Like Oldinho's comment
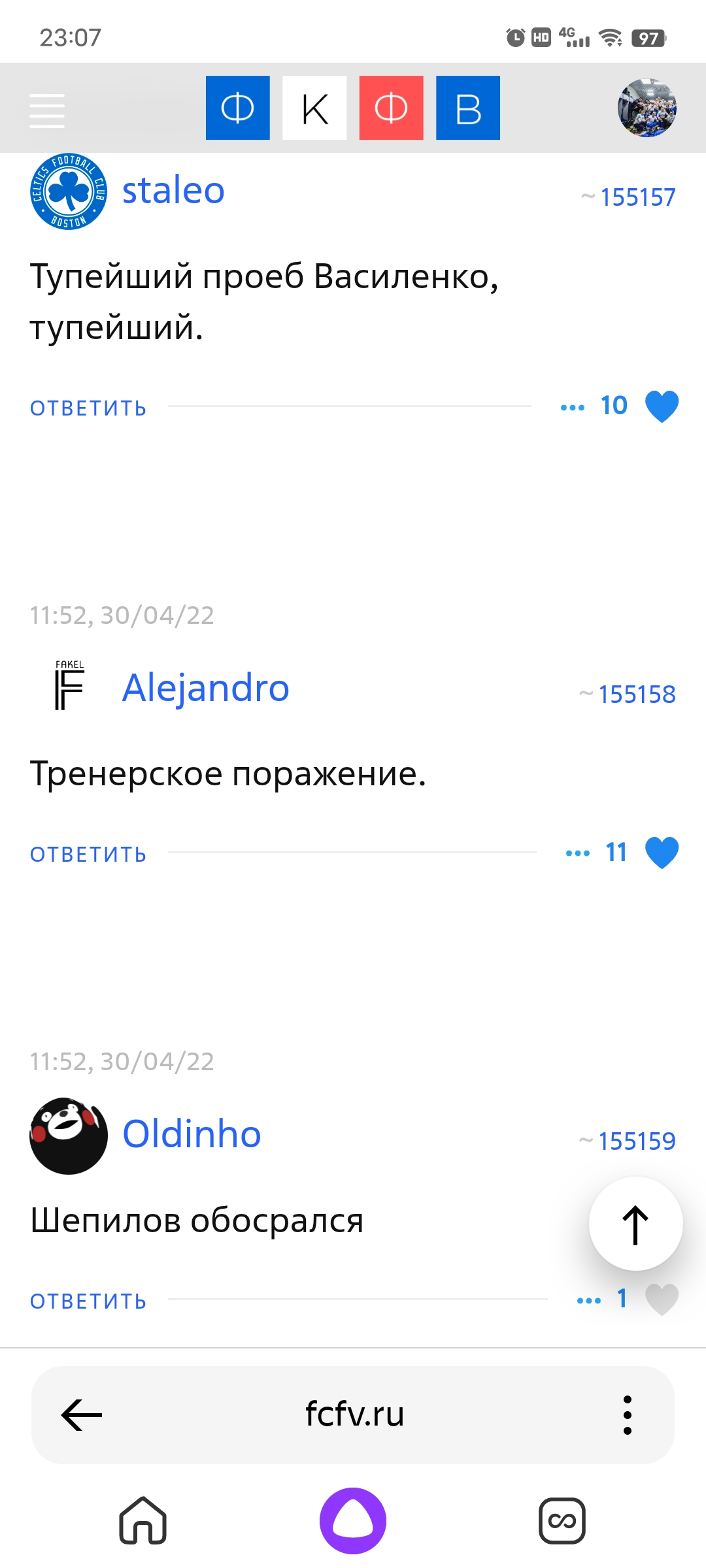 (662, 1299)
